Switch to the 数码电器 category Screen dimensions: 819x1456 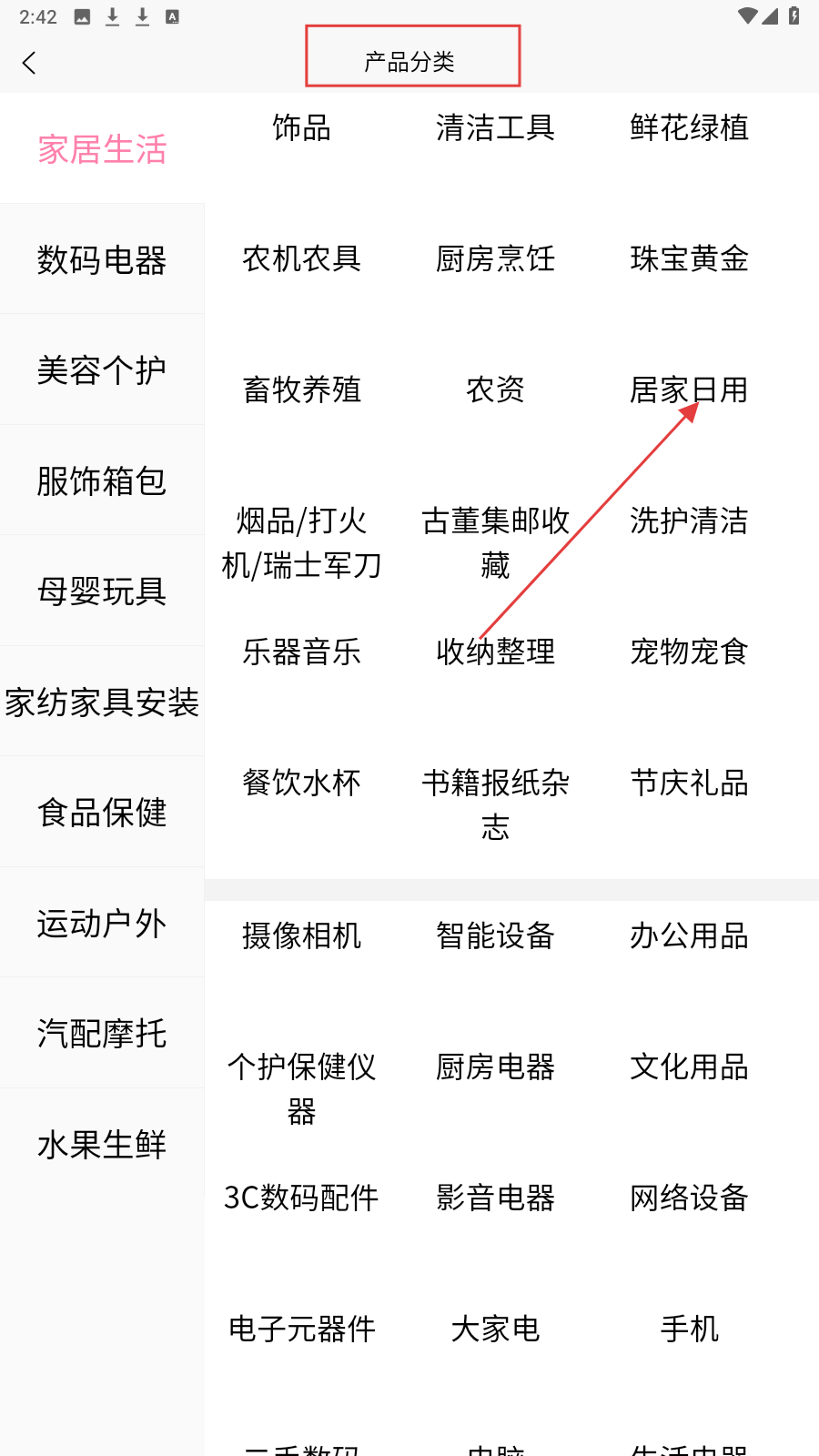coord(102,260)
